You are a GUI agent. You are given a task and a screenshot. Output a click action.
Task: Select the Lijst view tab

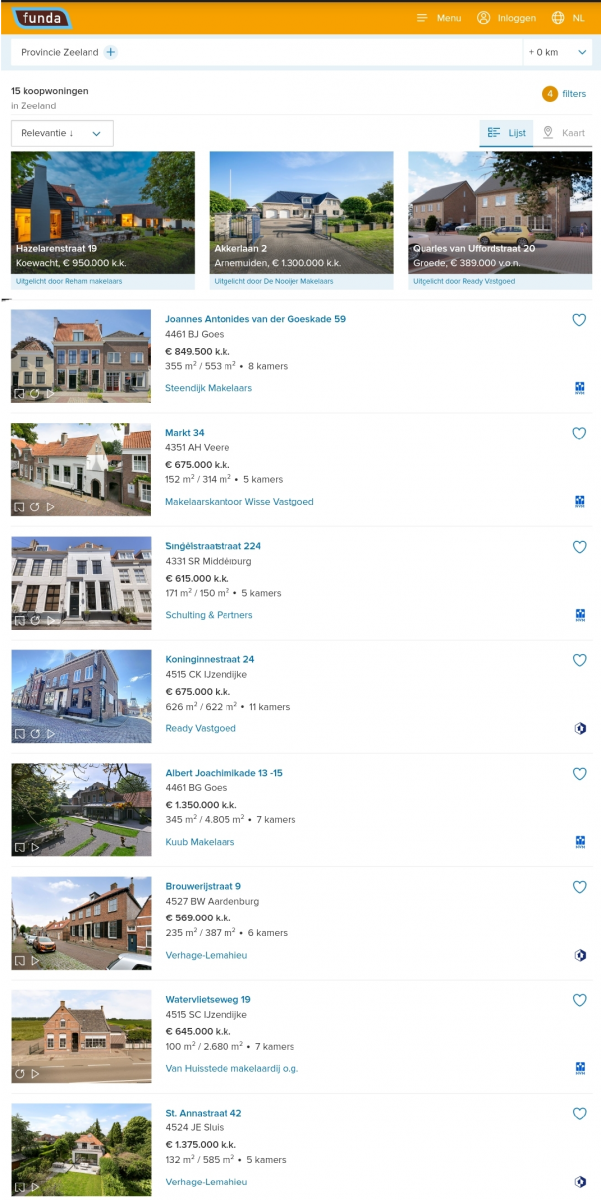coord(506,133)
